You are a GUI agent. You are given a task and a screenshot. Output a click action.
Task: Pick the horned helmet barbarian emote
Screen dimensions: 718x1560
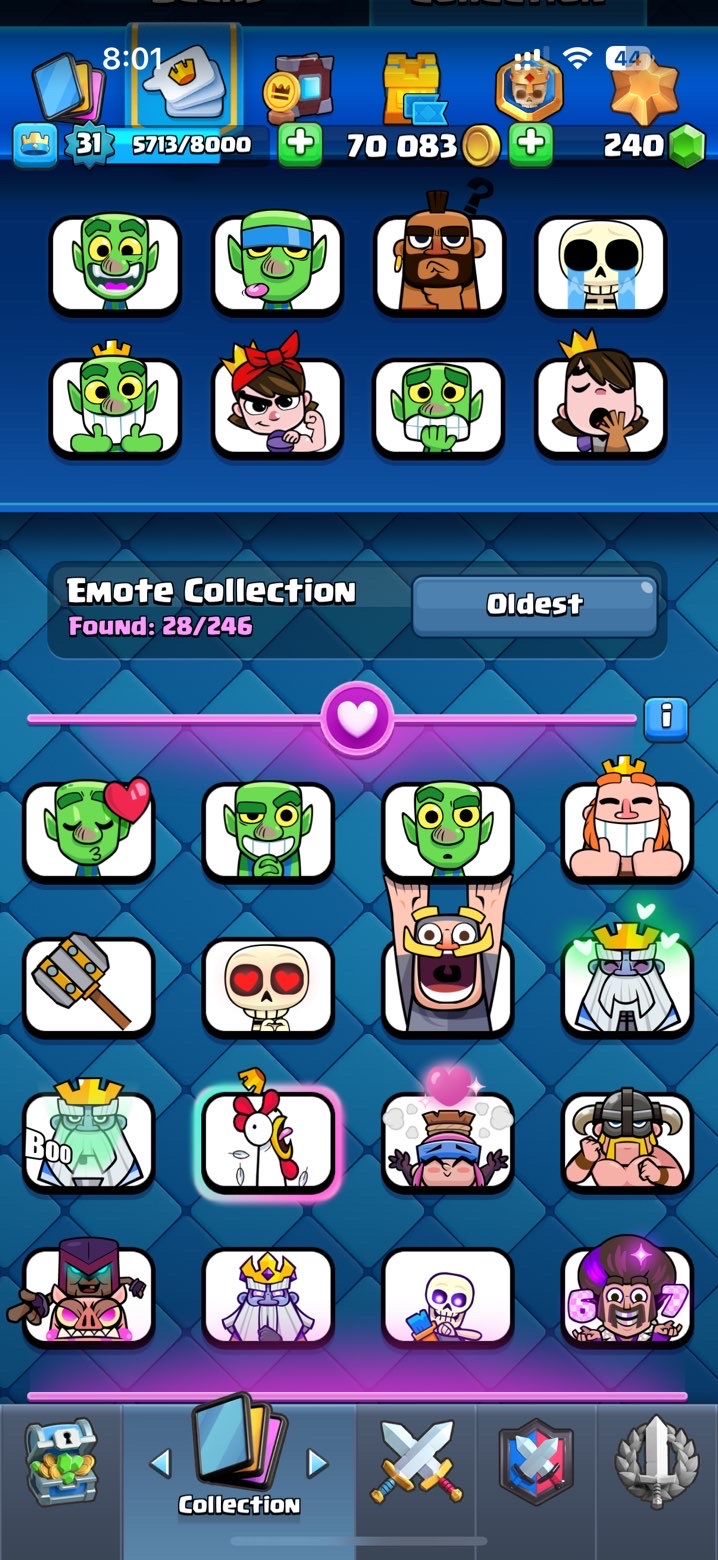(x=626, y=1141)
